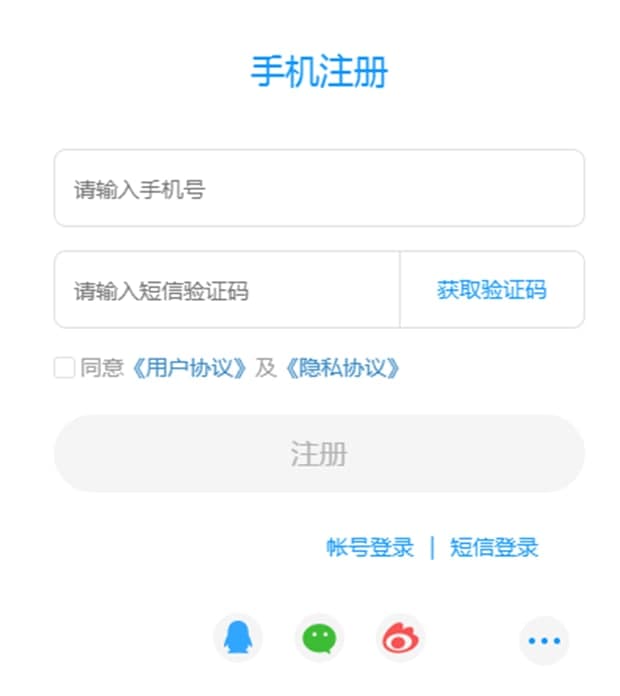Open the 《隐私协议》 link

coord(342,368)
